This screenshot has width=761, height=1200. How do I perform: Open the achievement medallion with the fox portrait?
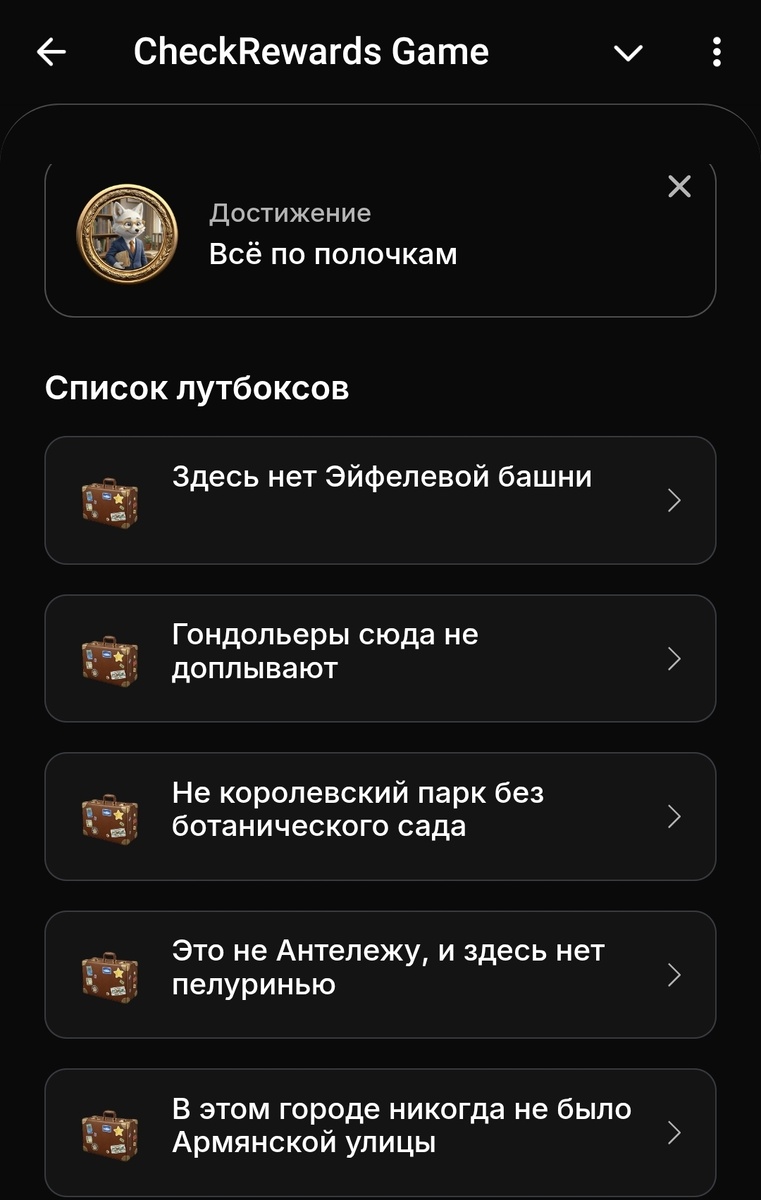click(x=124, y=233)
